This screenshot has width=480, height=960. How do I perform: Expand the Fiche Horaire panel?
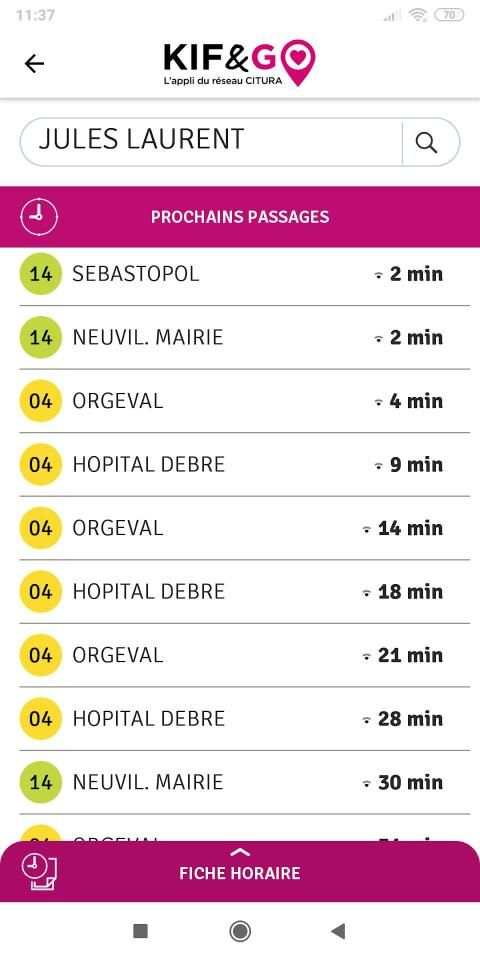coord(240,865)
